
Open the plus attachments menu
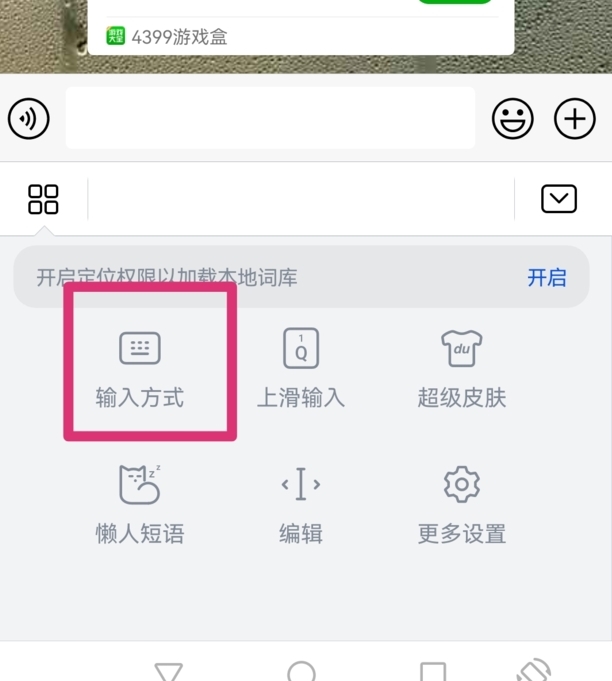[574, 119]
